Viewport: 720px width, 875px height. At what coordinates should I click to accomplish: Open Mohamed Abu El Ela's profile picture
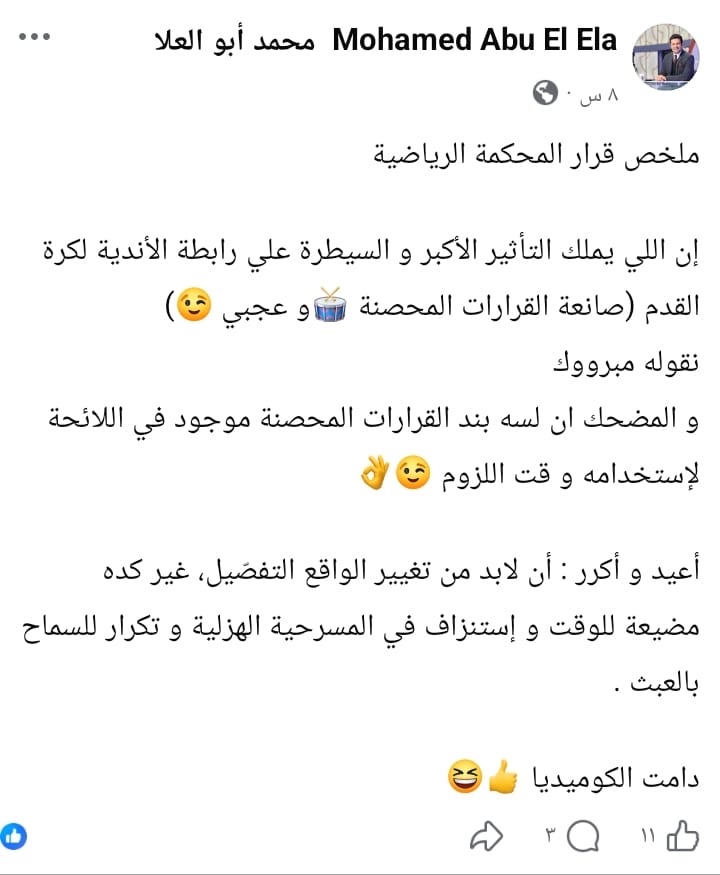[x=668, y=57]
